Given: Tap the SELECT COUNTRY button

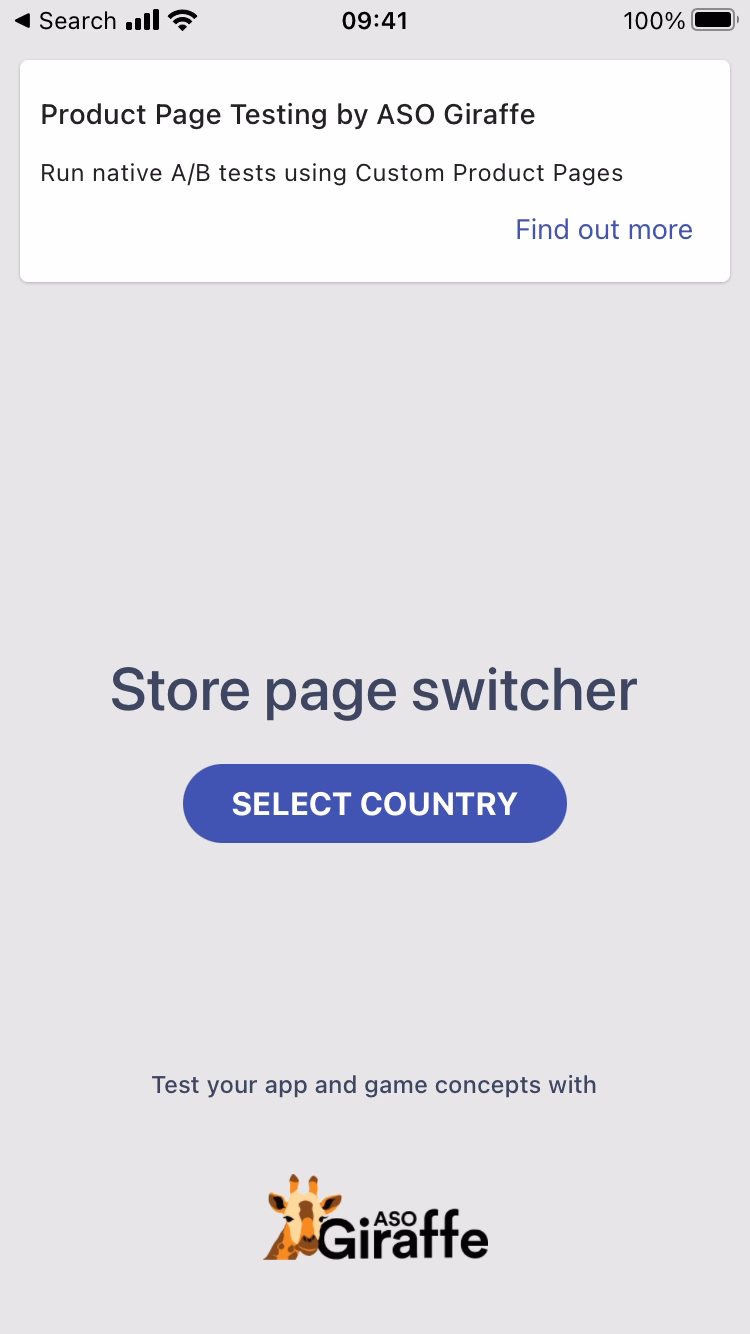Looking at the screenshot, I should (375, 803).
